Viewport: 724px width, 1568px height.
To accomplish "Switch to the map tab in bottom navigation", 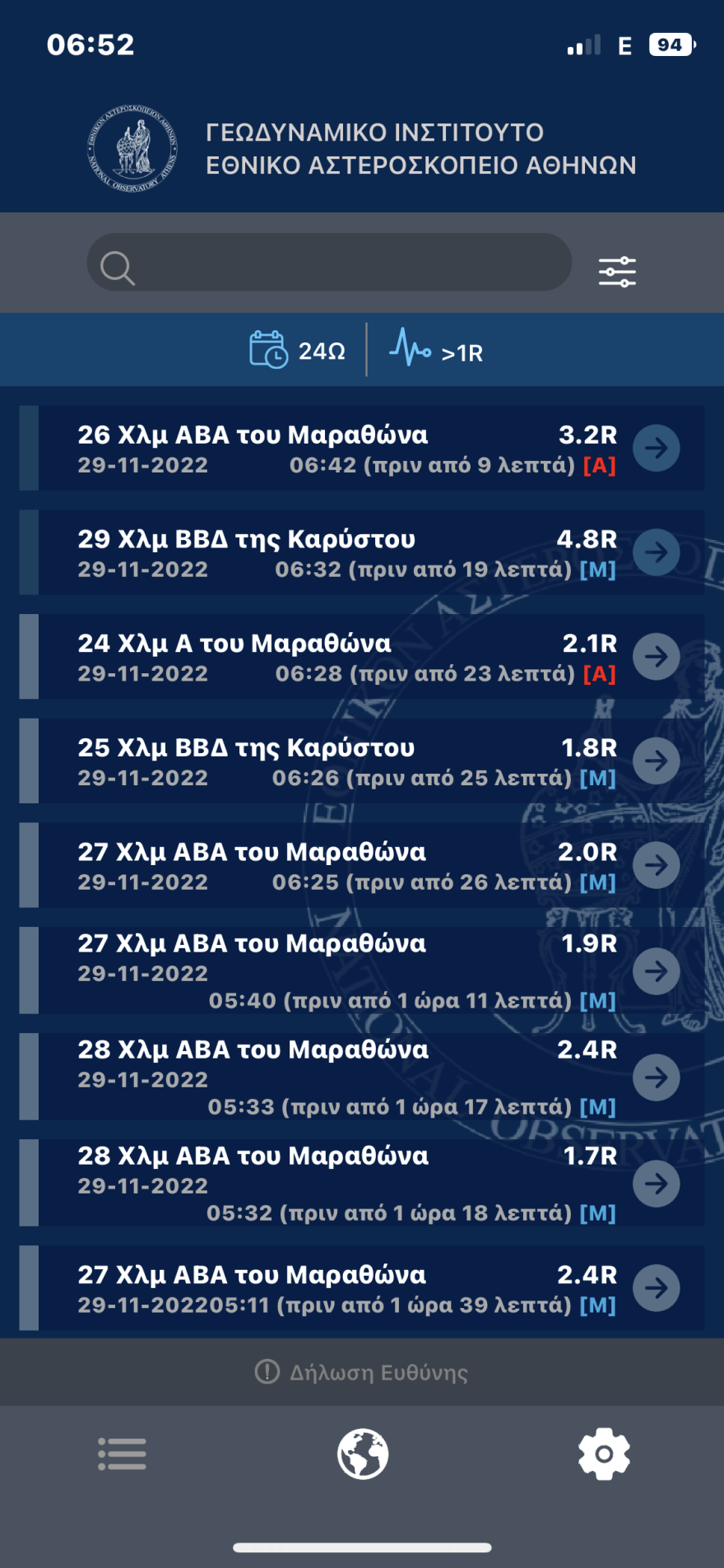I will 362,1454.
